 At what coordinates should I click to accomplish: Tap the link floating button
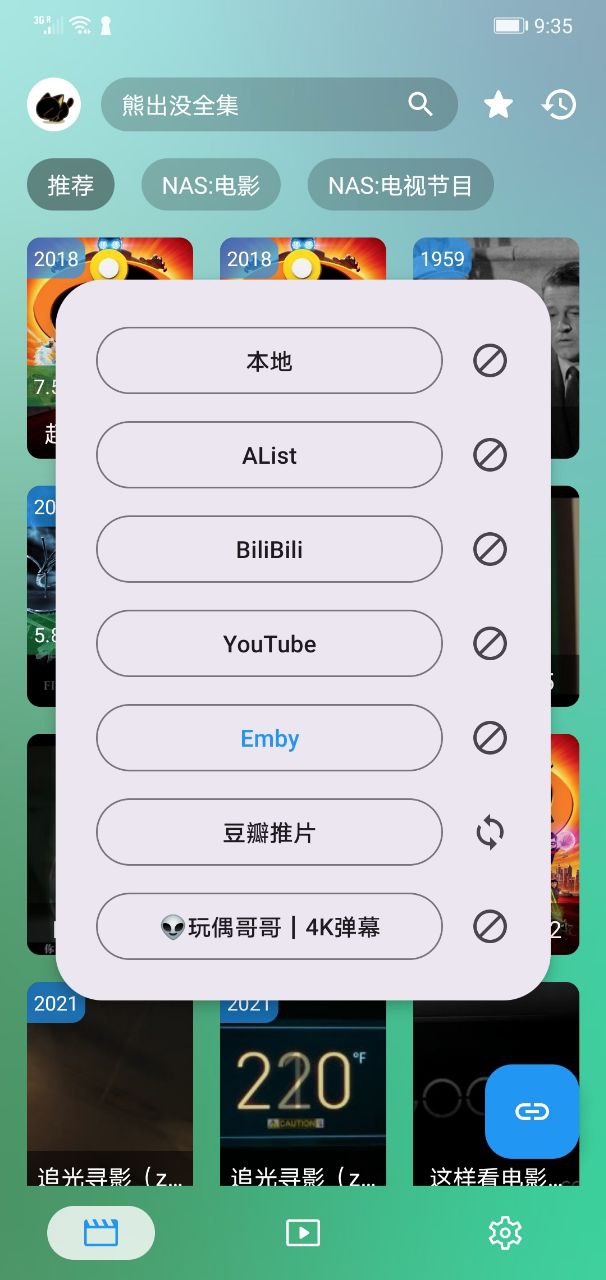pos(532,1111)
